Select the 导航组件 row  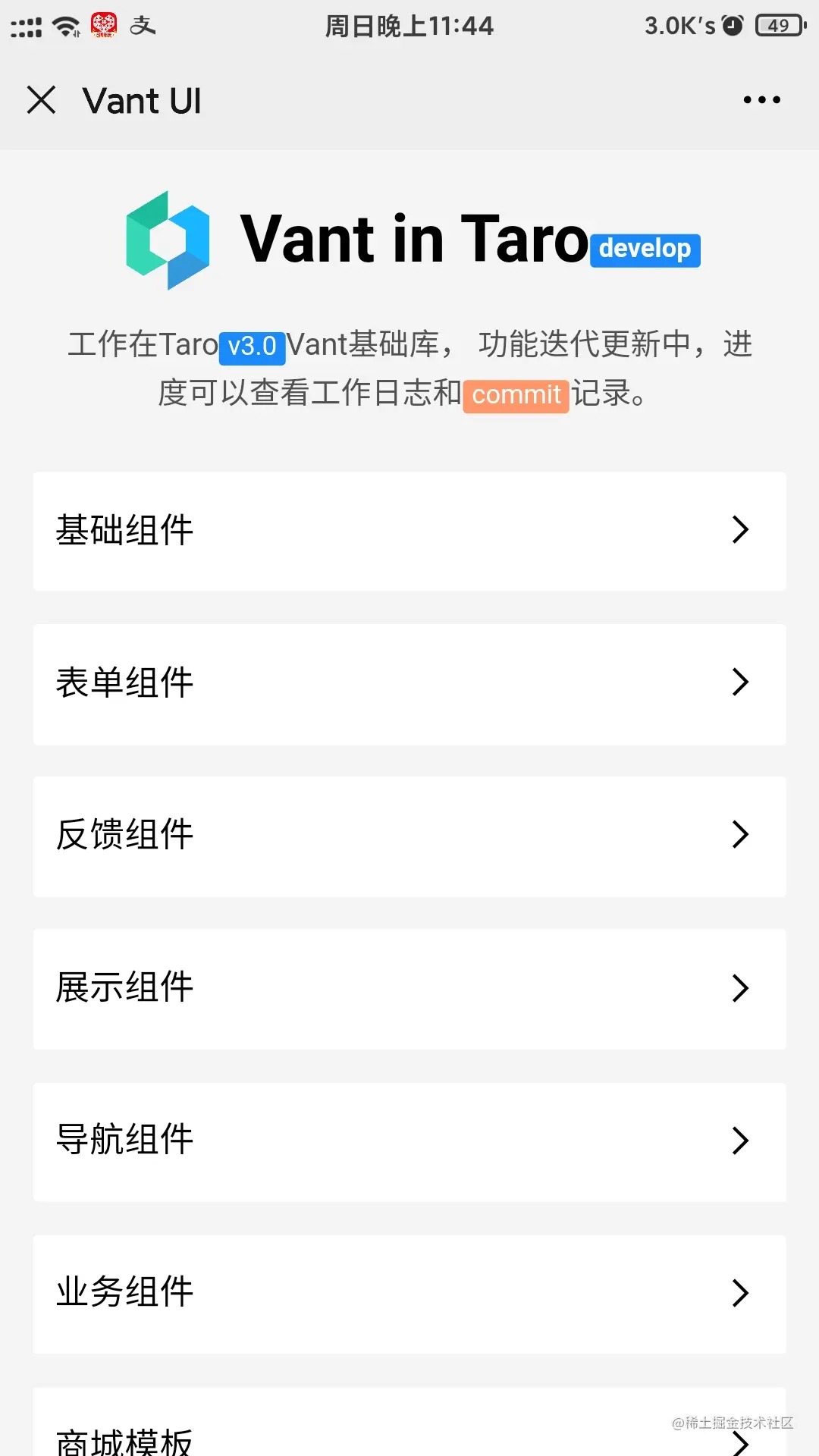409,1141
